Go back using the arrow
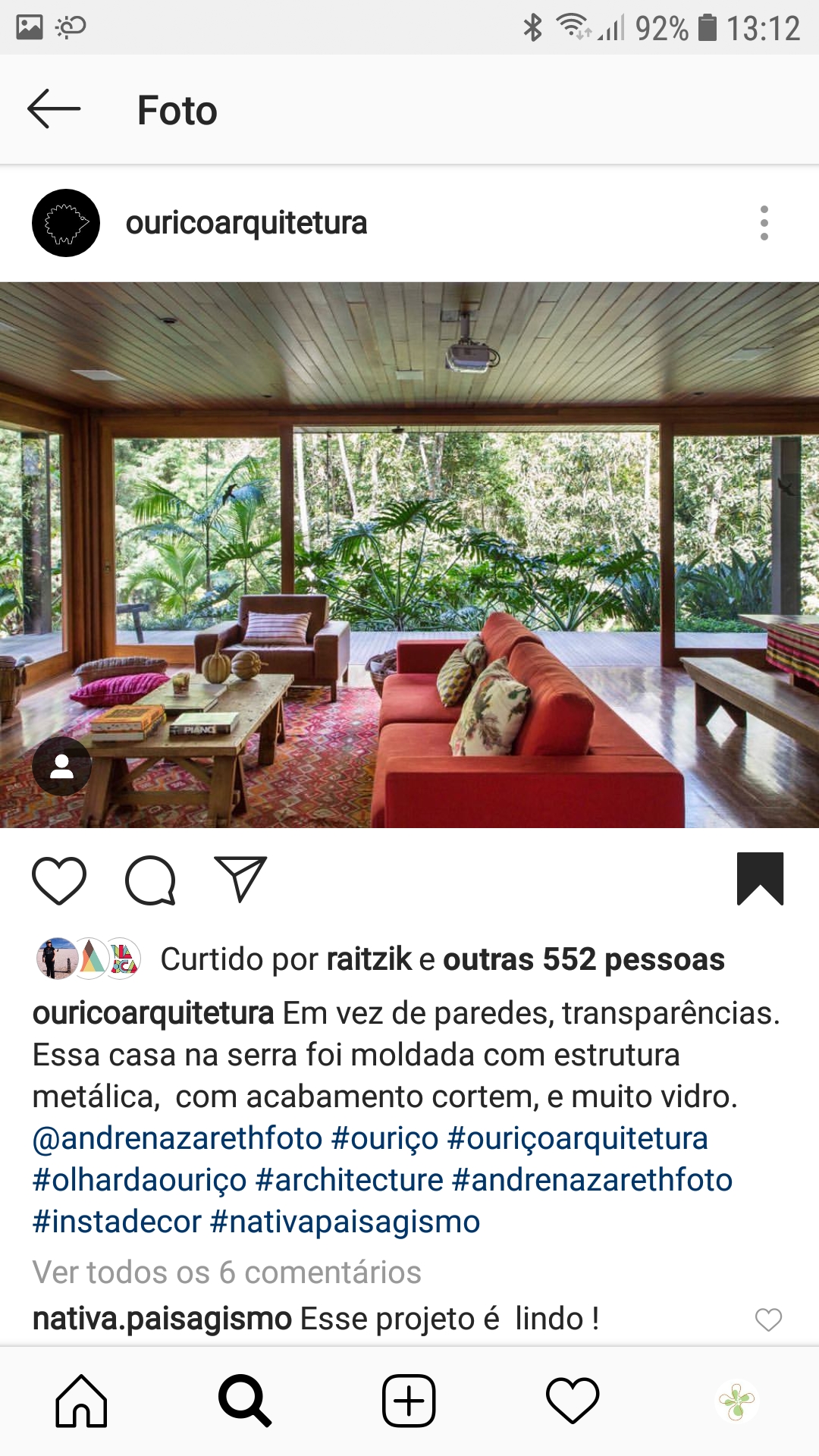The height and width of the screenshot is (1456, 819). point(54,109)
